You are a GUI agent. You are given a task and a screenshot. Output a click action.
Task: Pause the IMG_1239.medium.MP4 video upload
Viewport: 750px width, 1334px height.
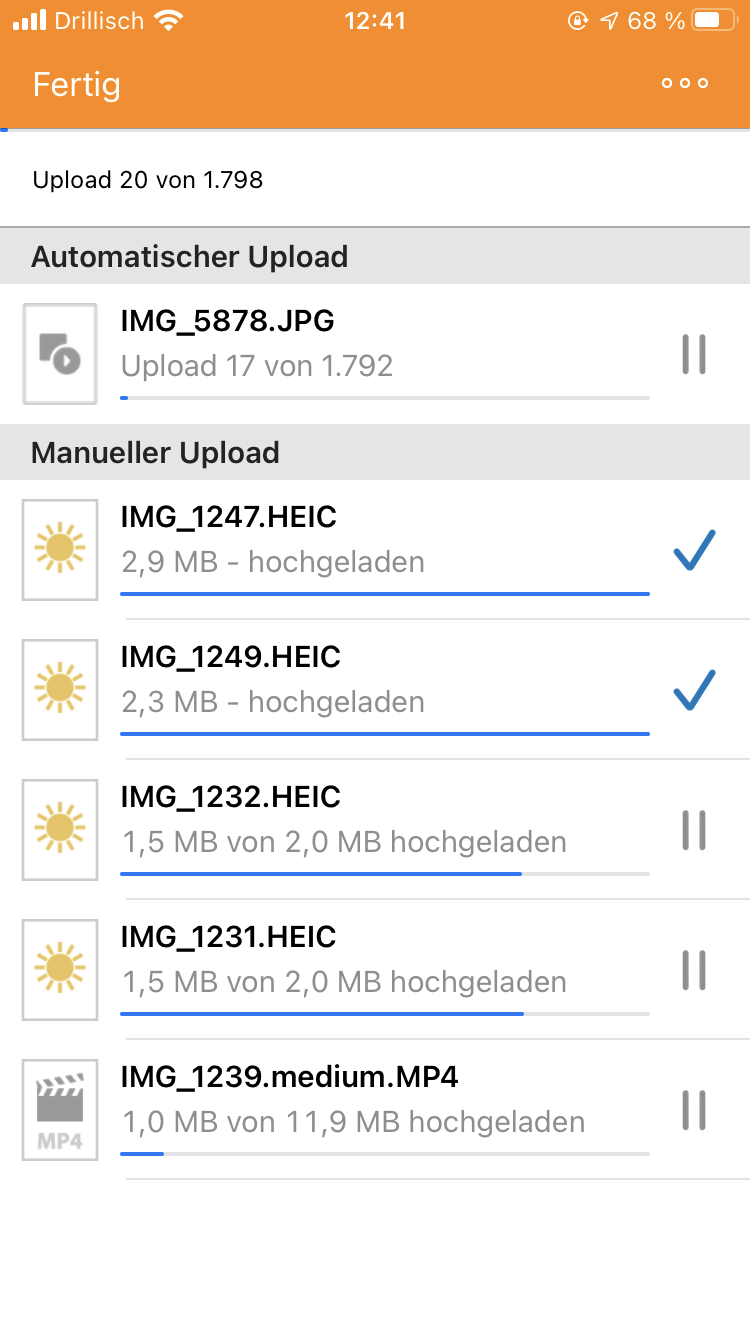(694, 1110)
